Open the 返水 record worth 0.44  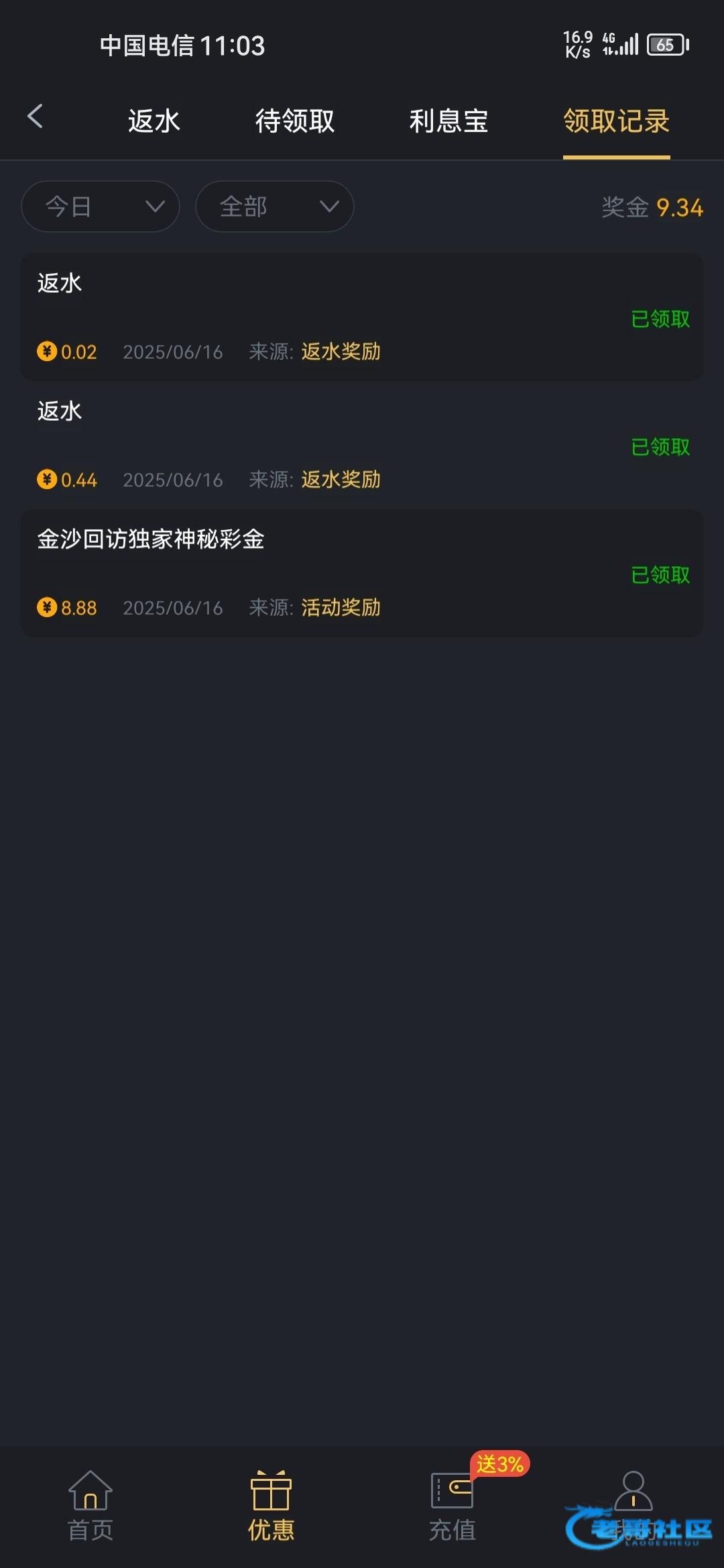click(362, 446)
